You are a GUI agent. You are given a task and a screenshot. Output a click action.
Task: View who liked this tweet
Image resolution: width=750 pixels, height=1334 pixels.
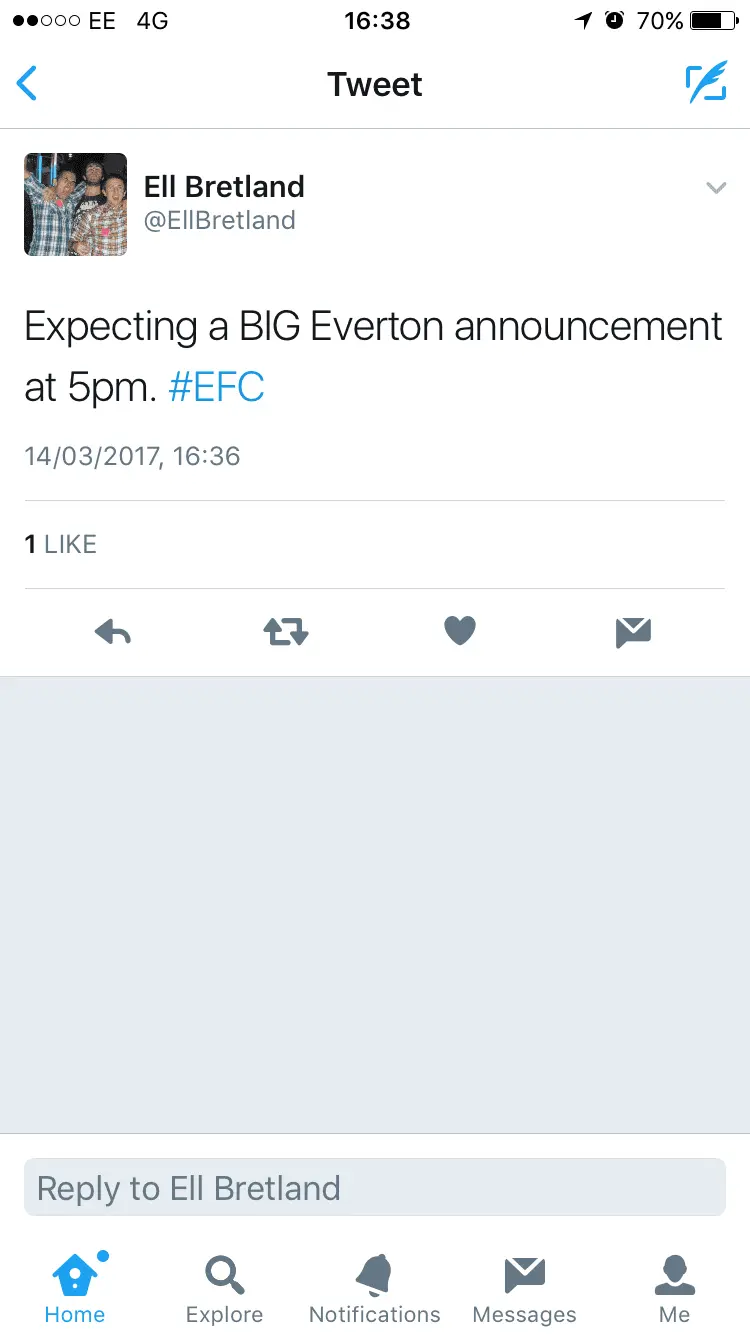[61, 544]
